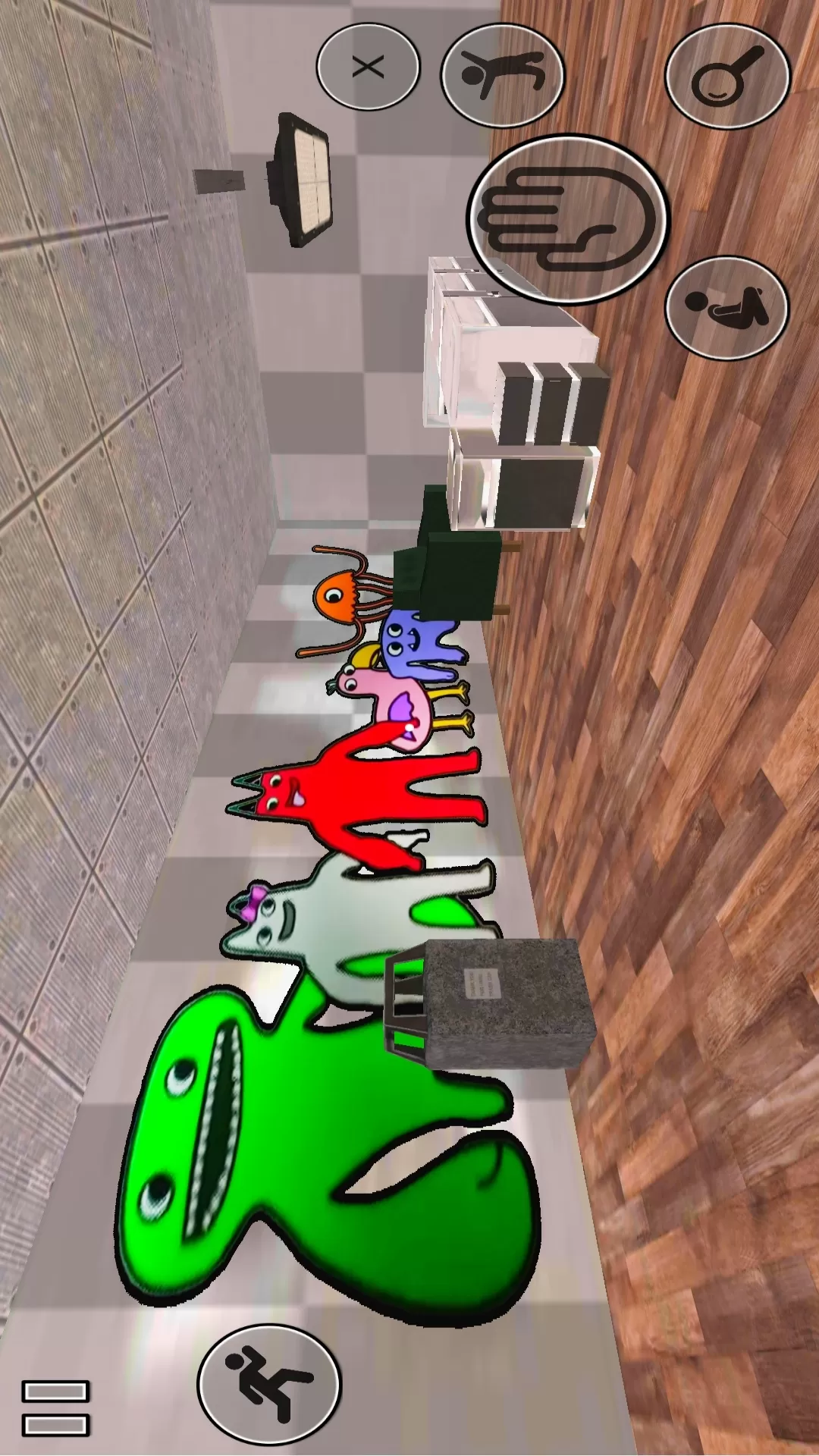Tap the falling figure ragdoll button
This screenshot has height=1456, width=819.
tap(269, 1385)
